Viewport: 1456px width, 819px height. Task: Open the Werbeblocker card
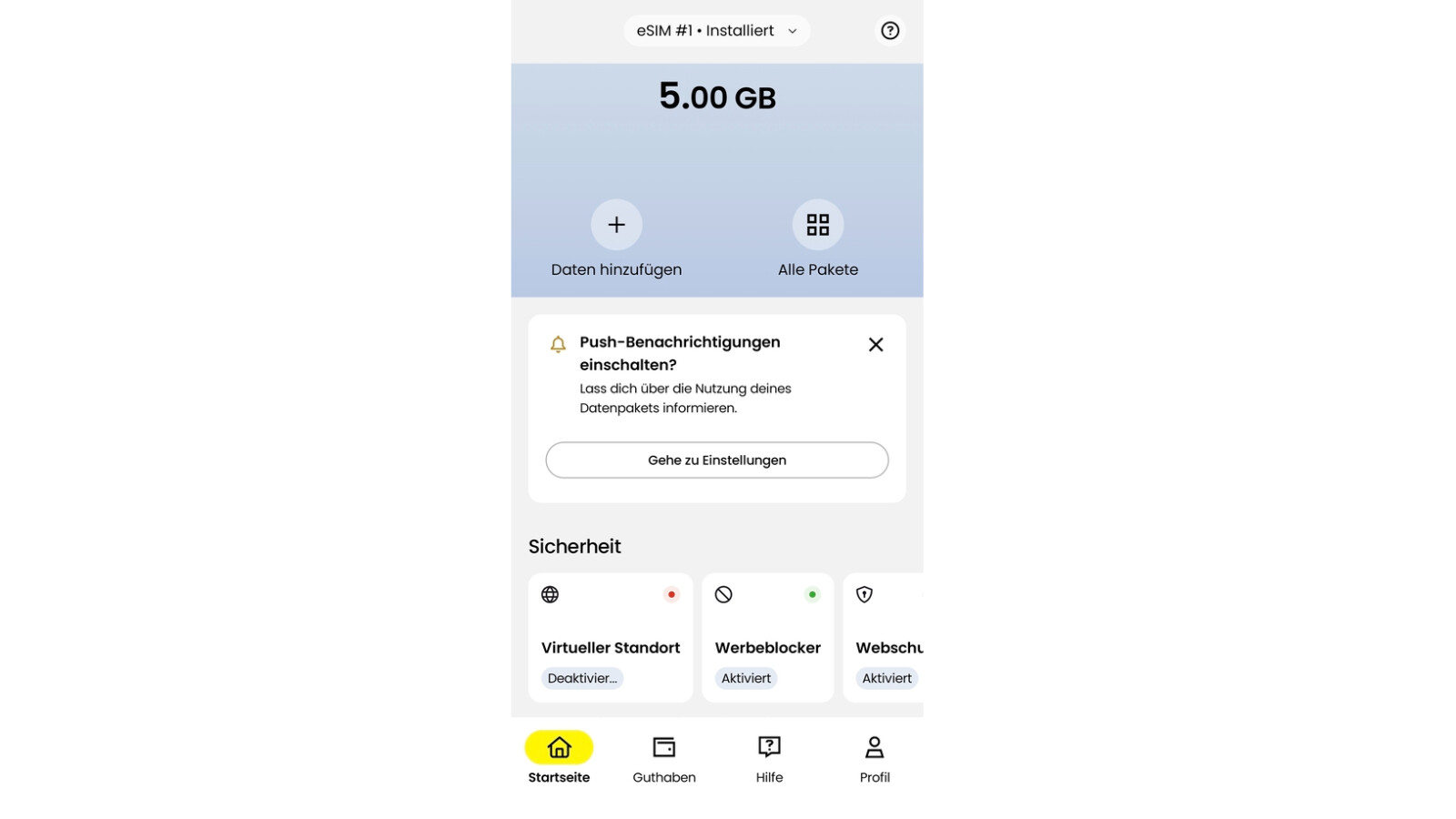[767, 637]
